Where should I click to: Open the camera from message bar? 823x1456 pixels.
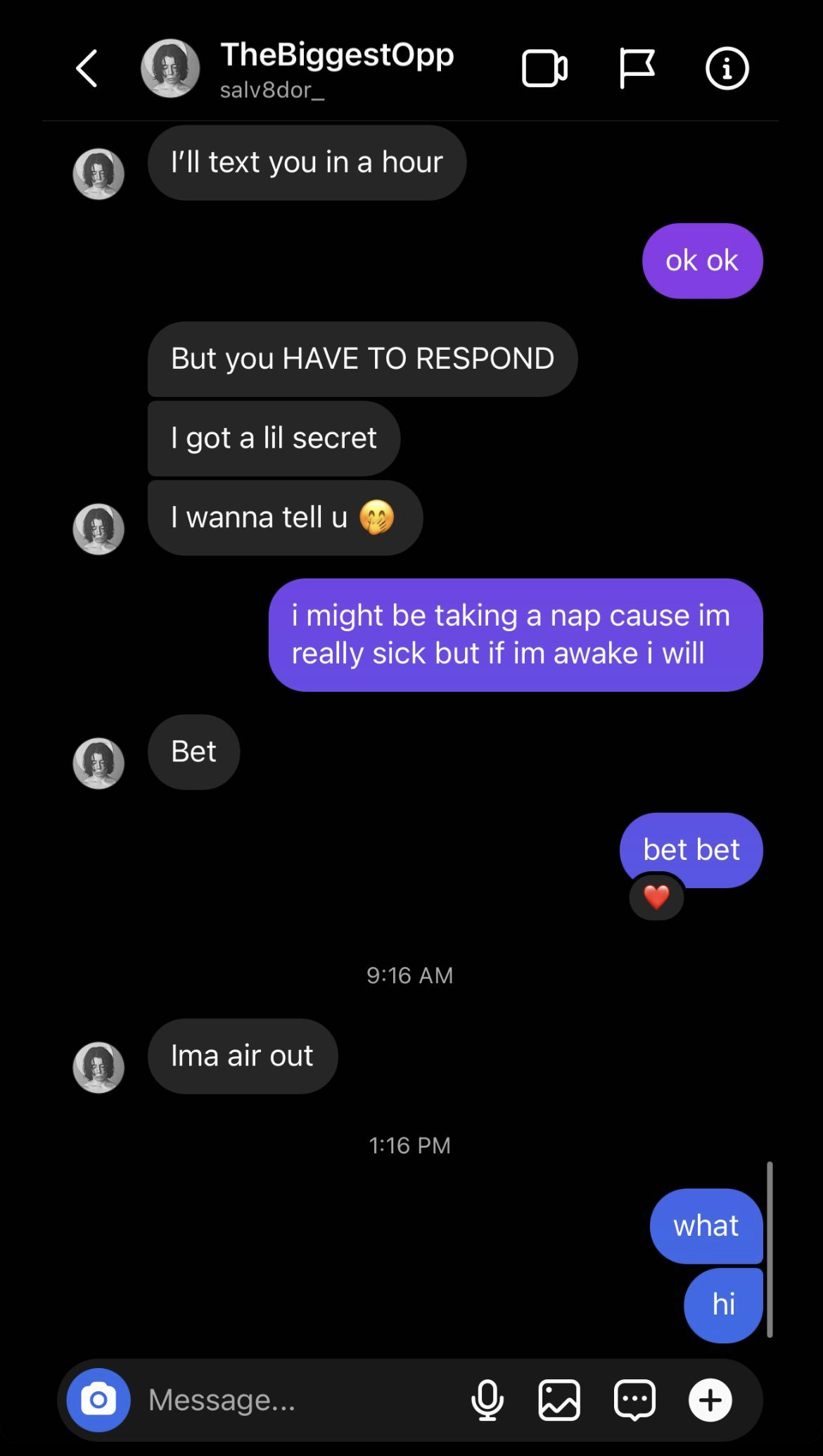(x=98, y=1400)
